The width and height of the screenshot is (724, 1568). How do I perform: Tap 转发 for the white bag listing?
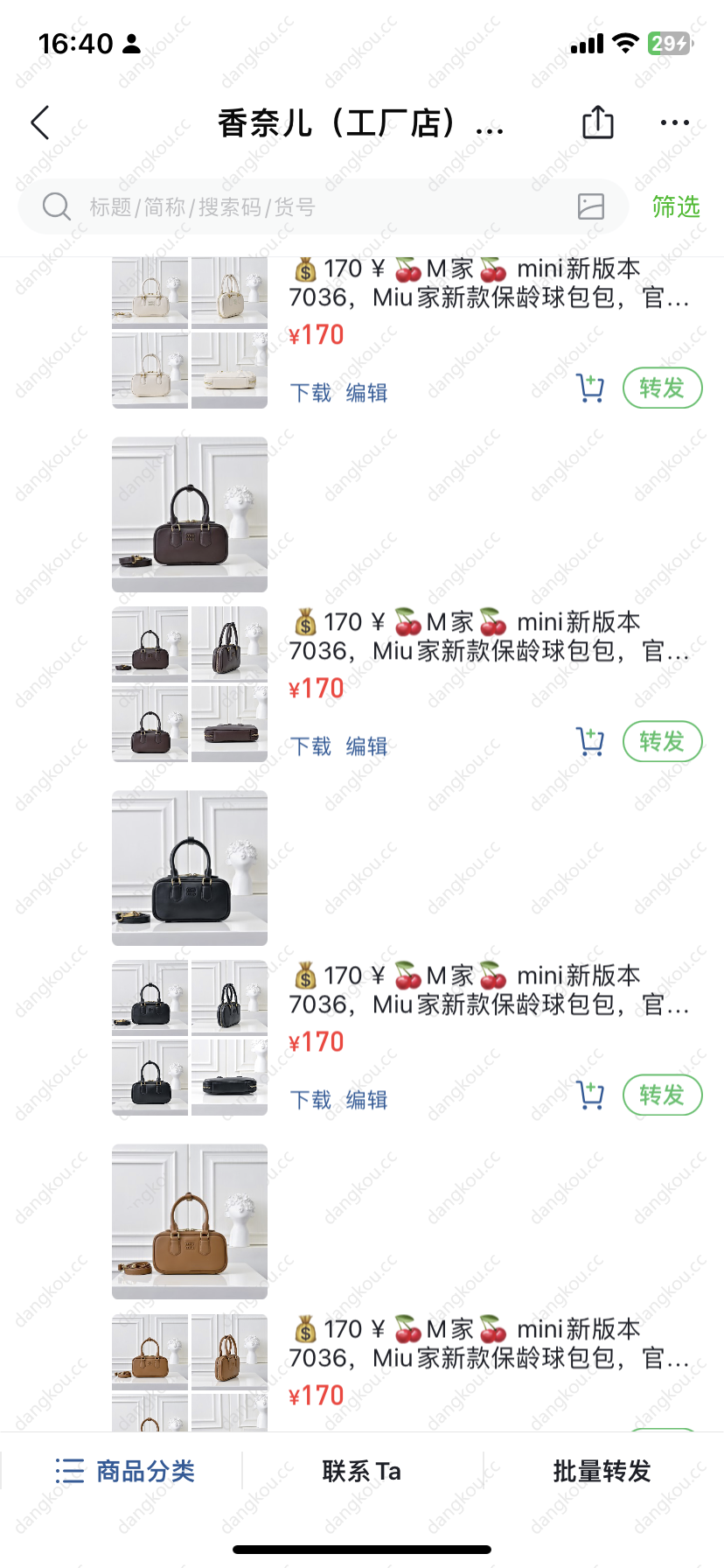(662, 388)
